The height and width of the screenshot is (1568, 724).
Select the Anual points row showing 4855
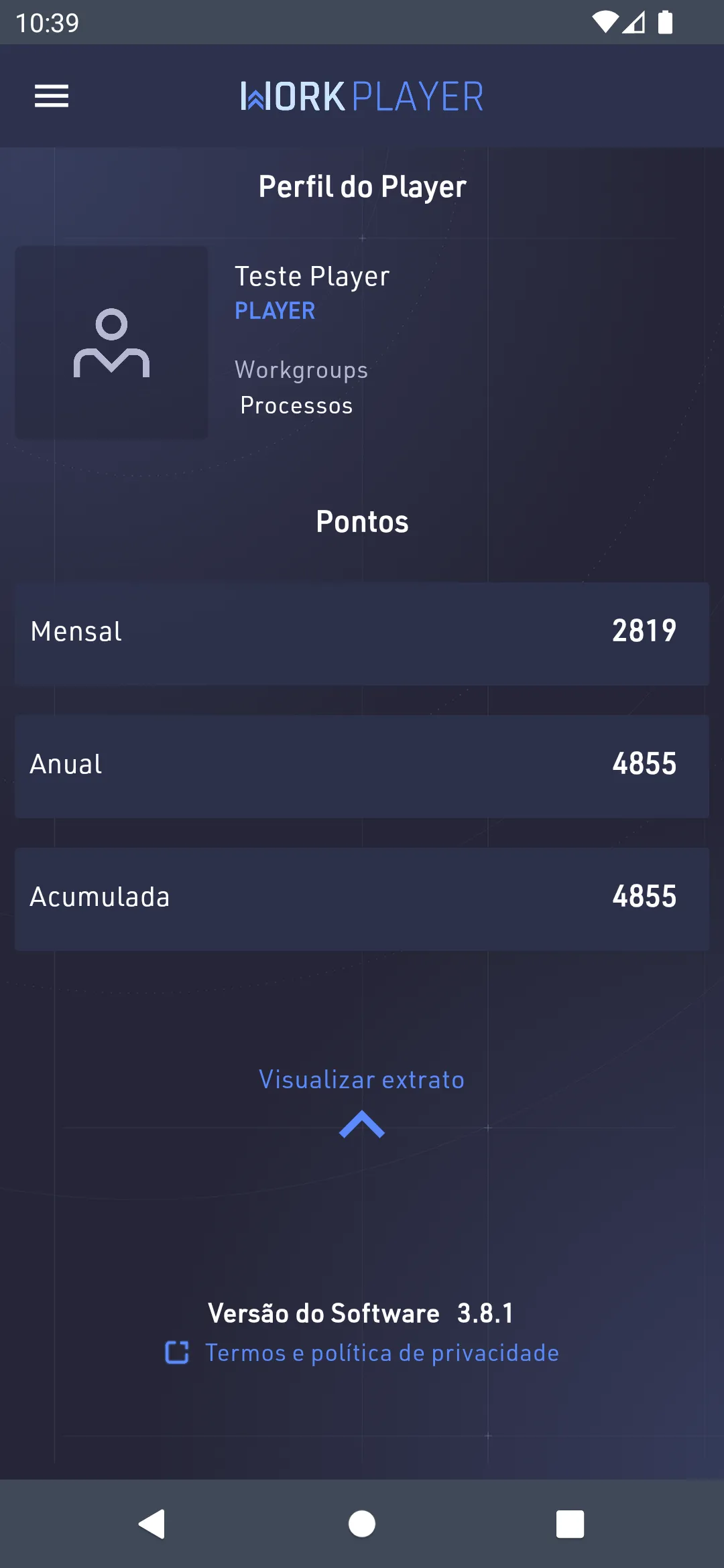click(362, 766)
